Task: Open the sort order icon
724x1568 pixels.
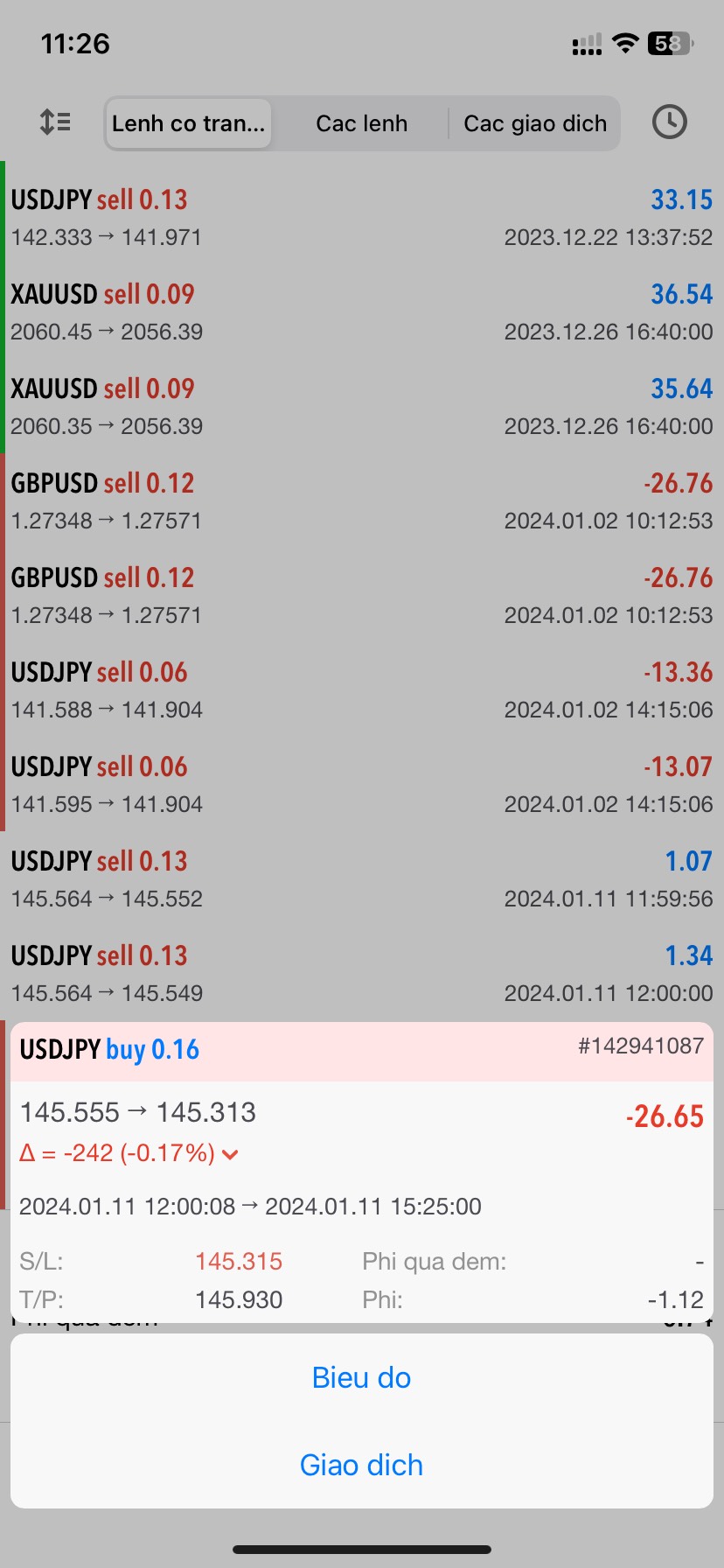Action: coord(55,122)
